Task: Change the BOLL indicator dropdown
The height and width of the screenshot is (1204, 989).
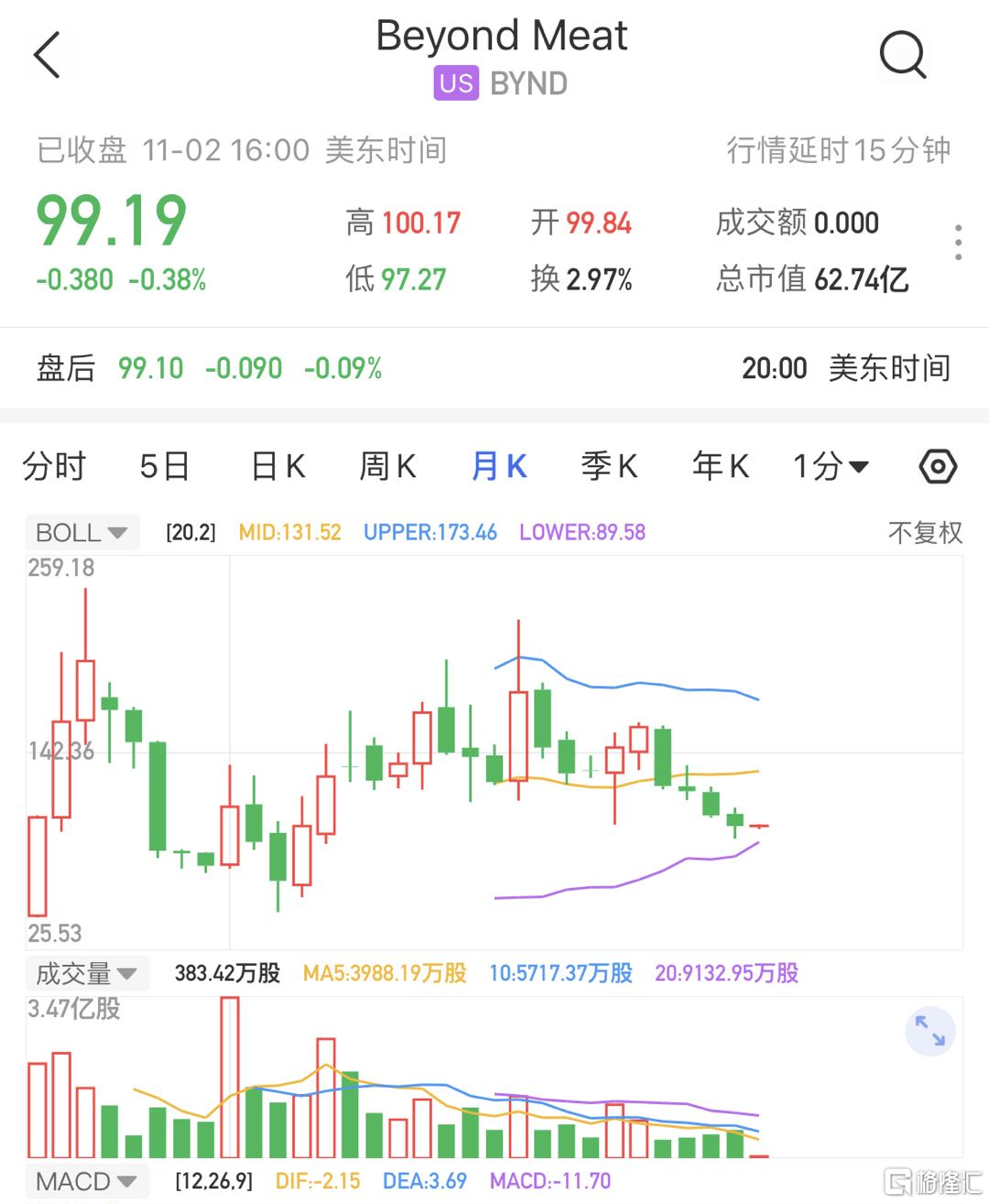Action: (82, 532)
